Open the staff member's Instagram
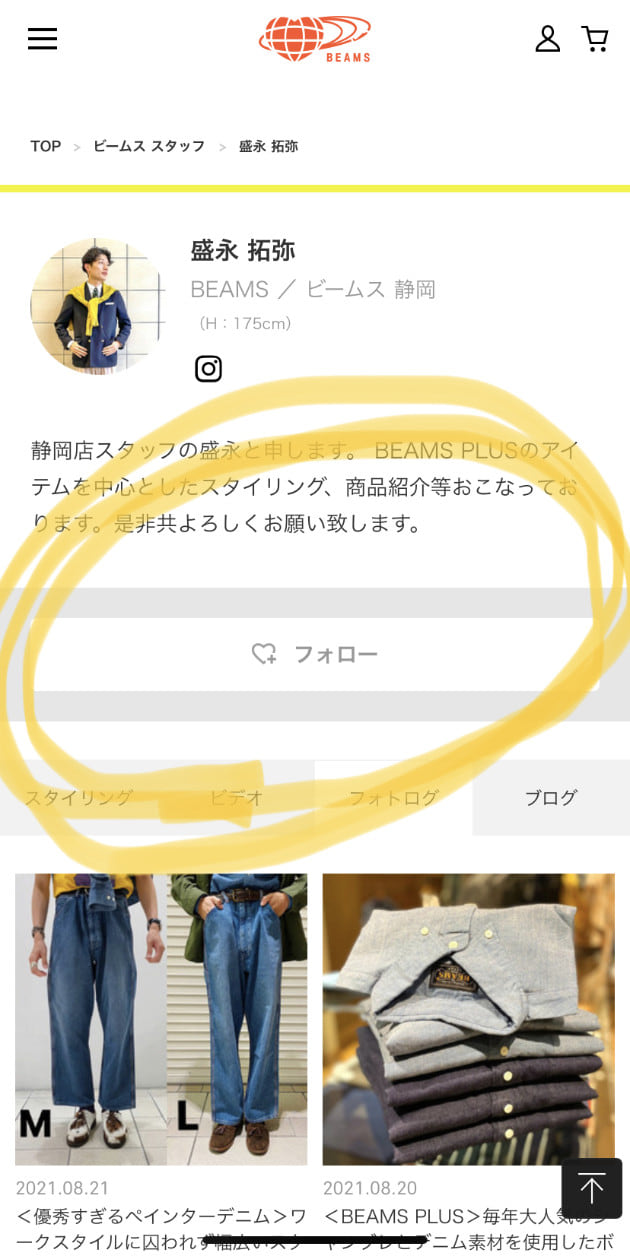630x1256 pixels. pos(208,369)
